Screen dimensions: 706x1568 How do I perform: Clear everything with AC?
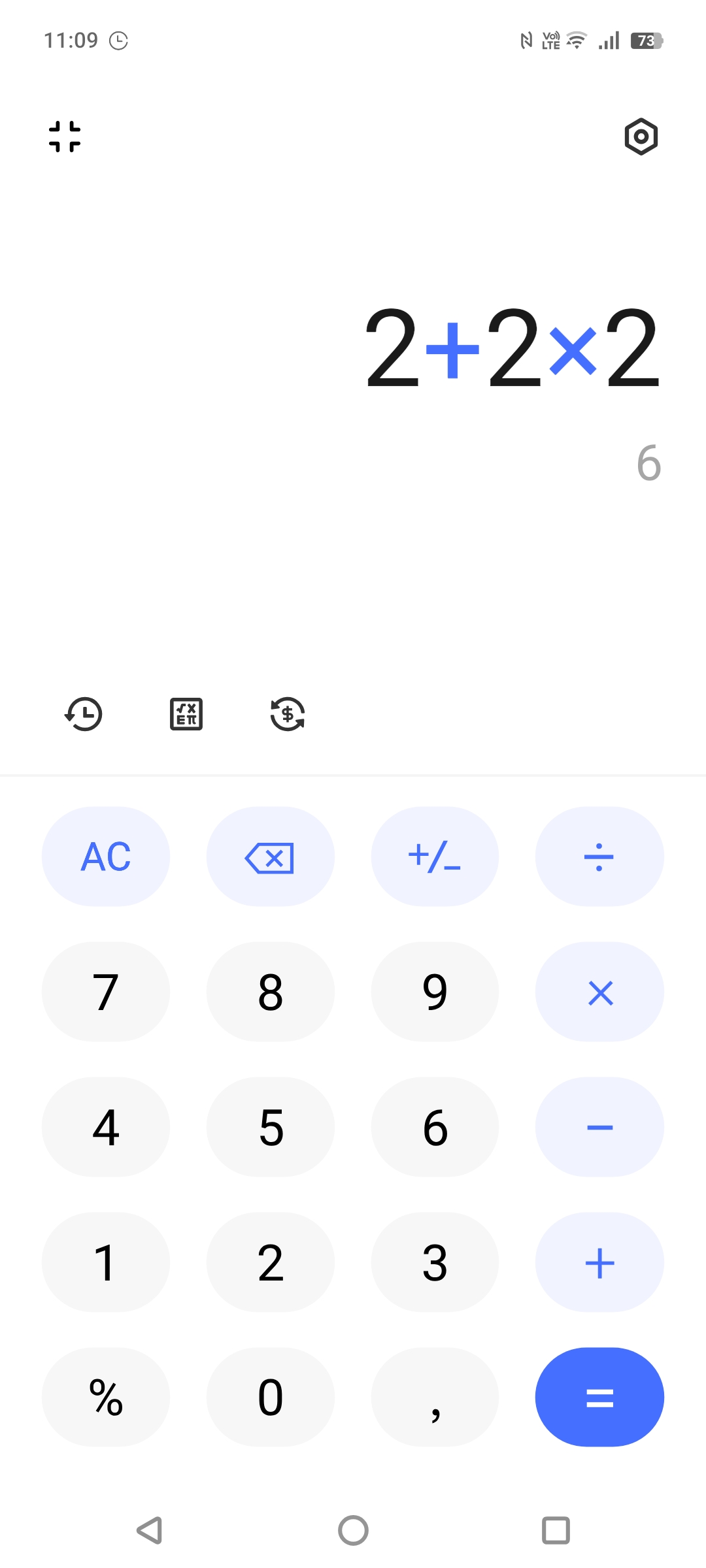(x=106, y=857)
